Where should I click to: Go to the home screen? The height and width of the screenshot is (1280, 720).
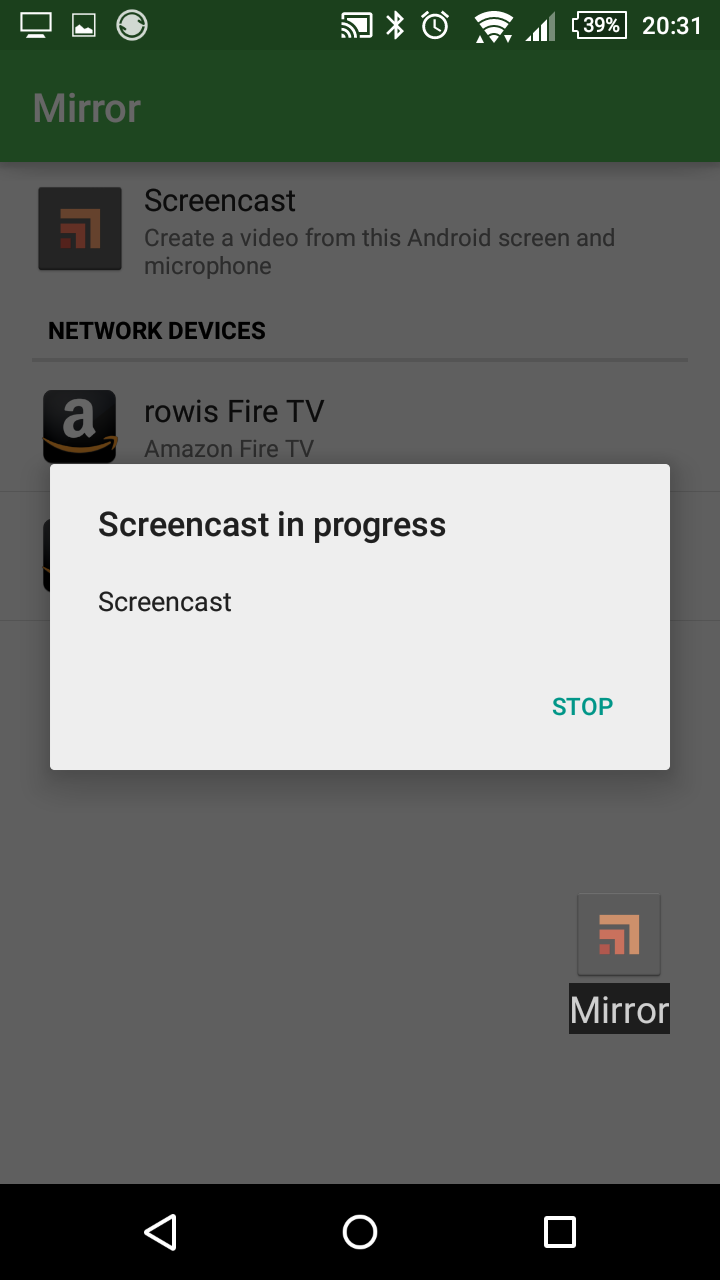pos(360,1232)
